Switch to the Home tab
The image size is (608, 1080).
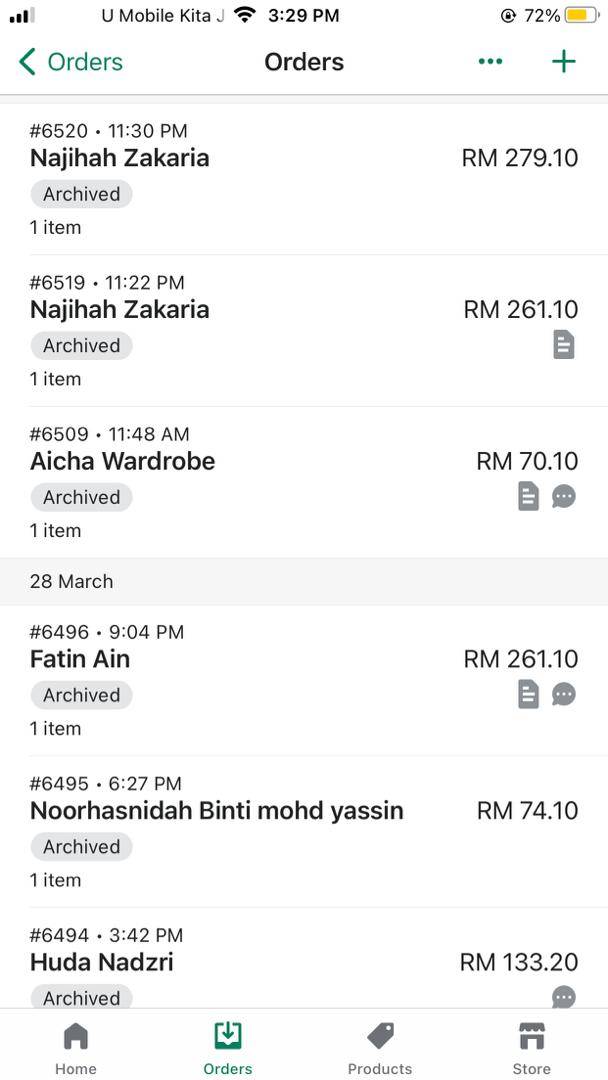click(76, 1047)
